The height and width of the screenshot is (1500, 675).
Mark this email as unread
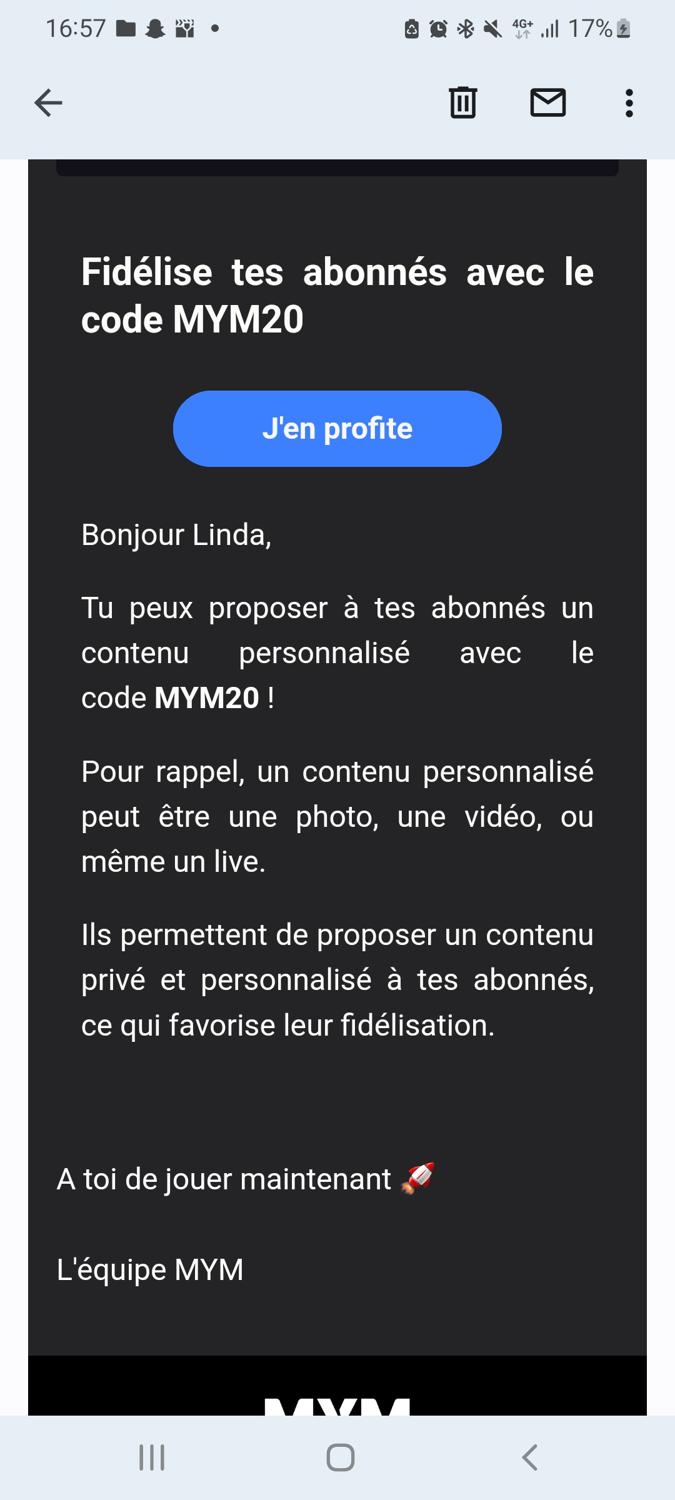click(x=548, y=102)
